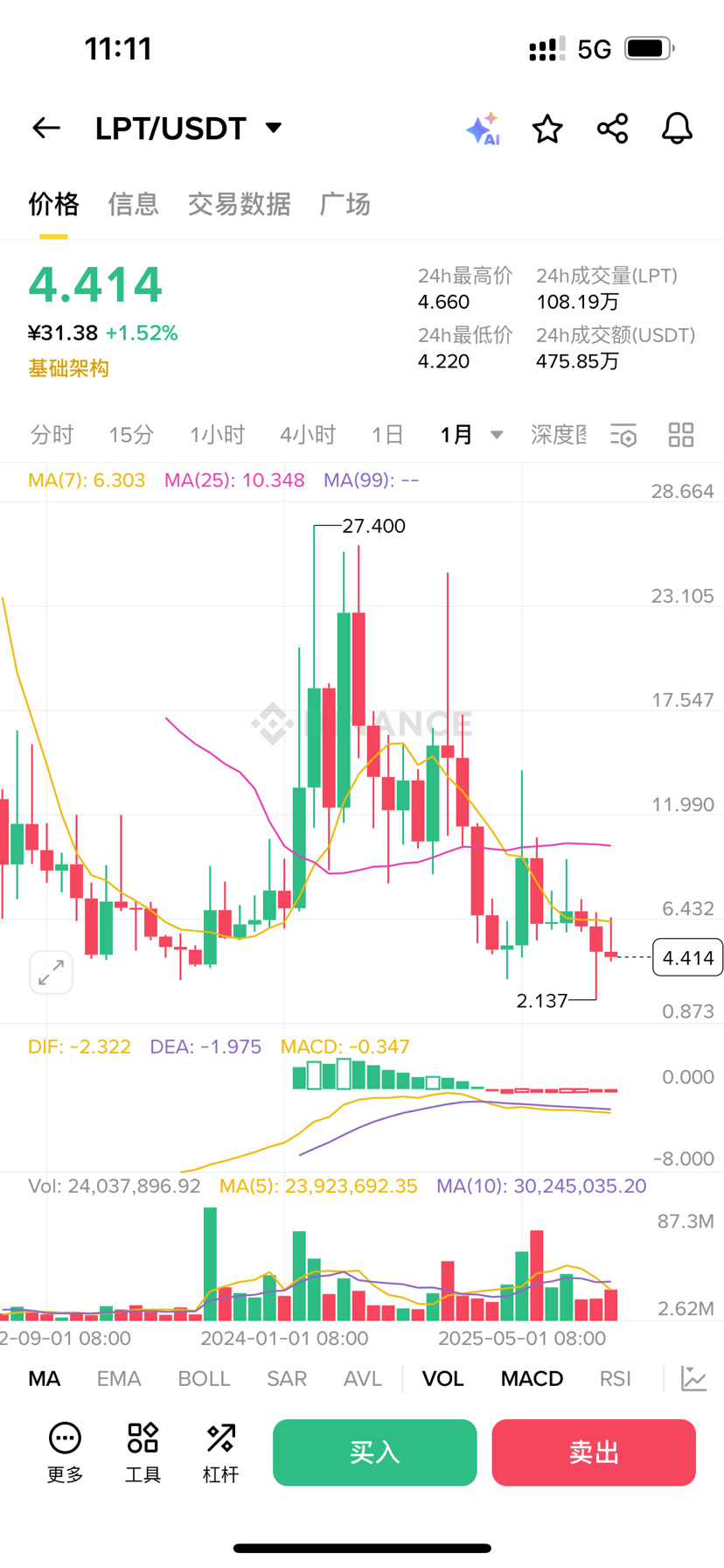
Task: Open the 更多 menu
Action: 65,1452
